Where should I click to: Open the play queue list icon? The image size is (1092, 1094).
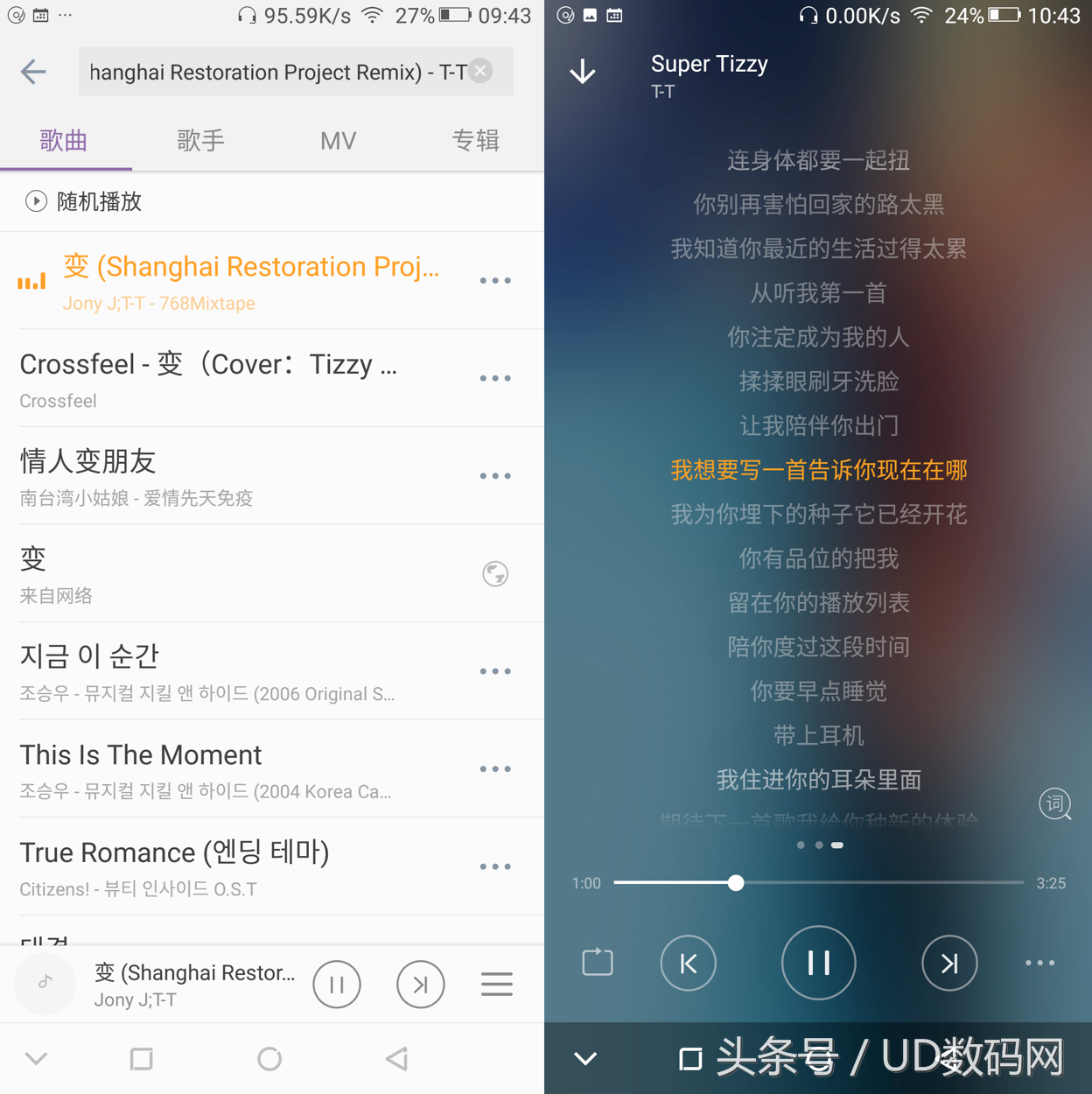pyautogui.click(x=496, y=985)
